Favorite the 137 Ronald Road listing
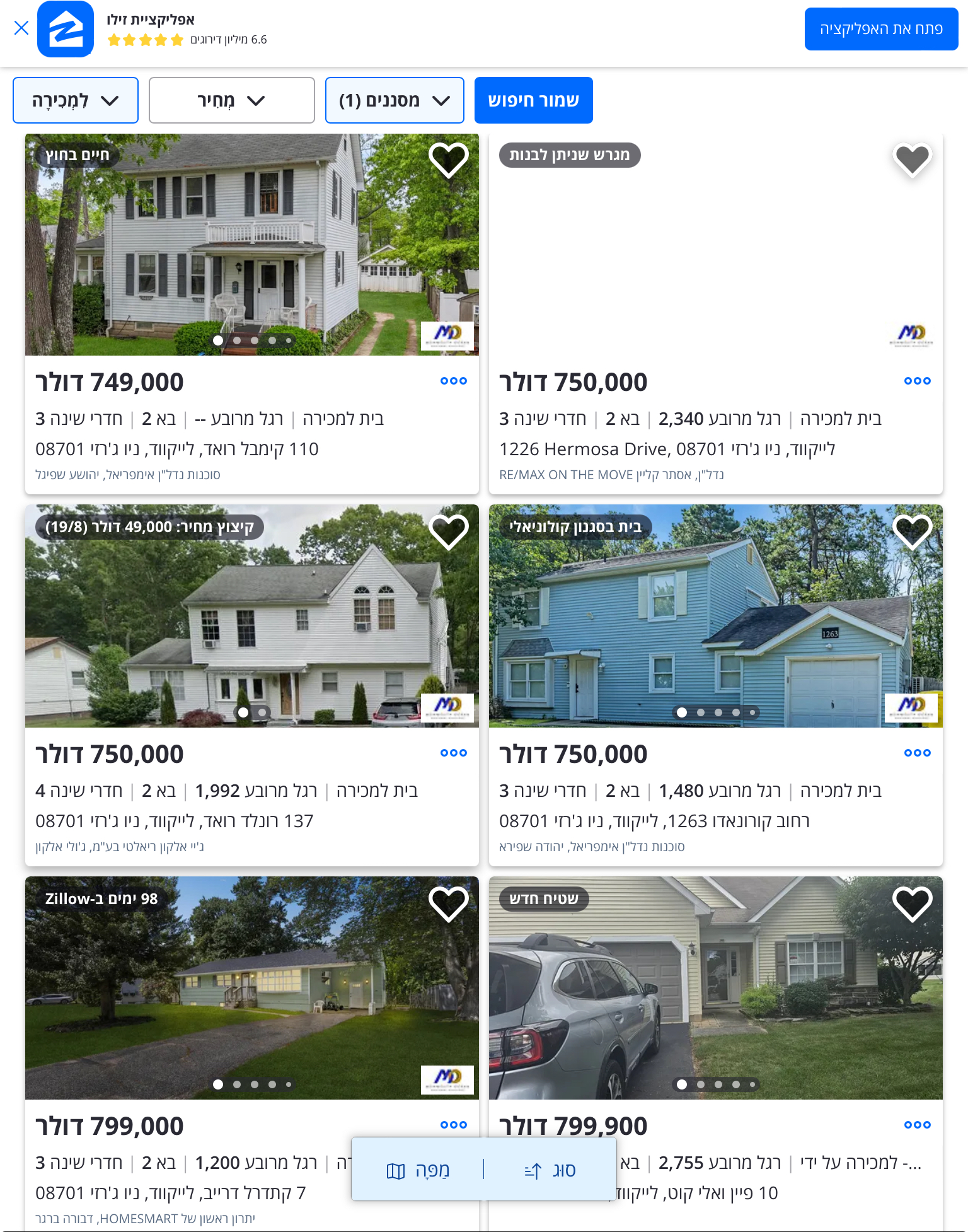Viewport: 968px width, 1232px height. click(448, 532)
